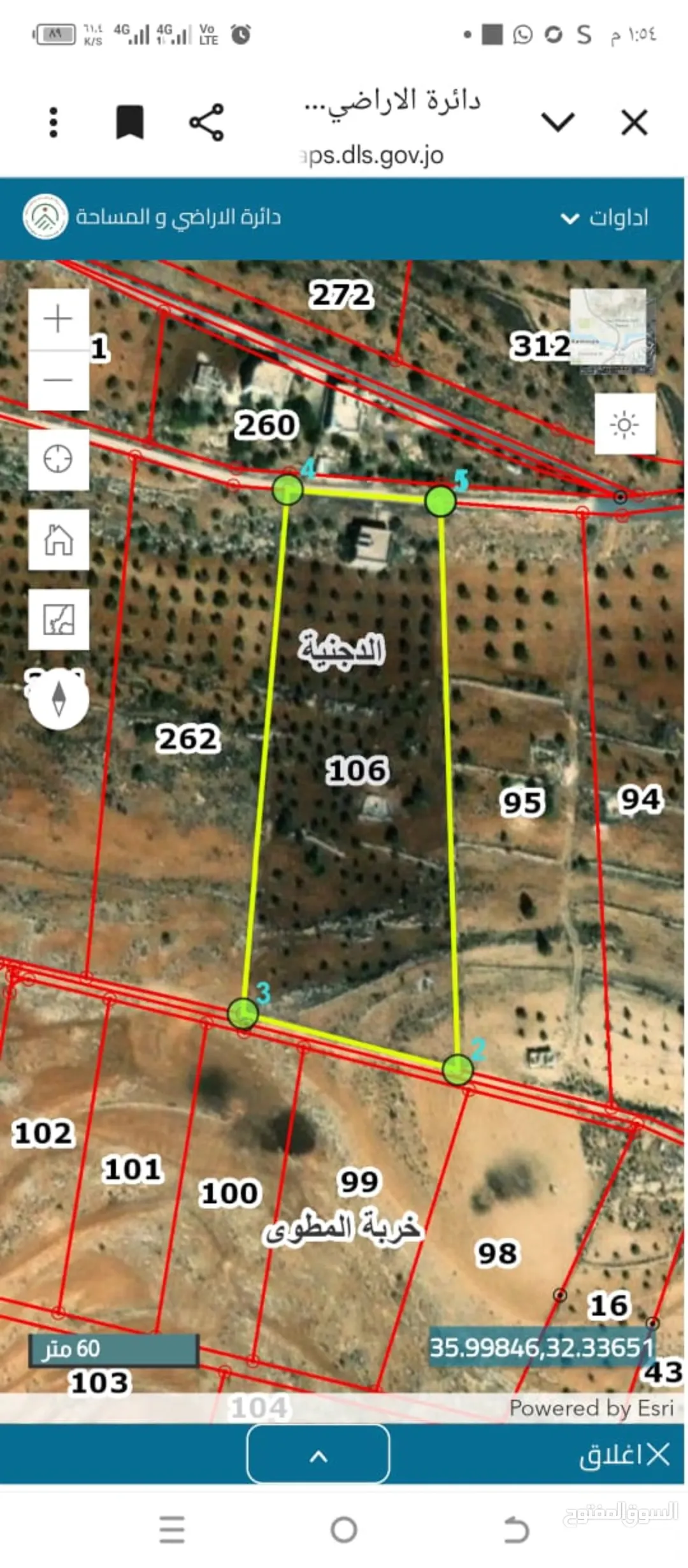Locate my current position
Image resolution: width=688 pixels, height=1568 pixels.
(59, 459)
